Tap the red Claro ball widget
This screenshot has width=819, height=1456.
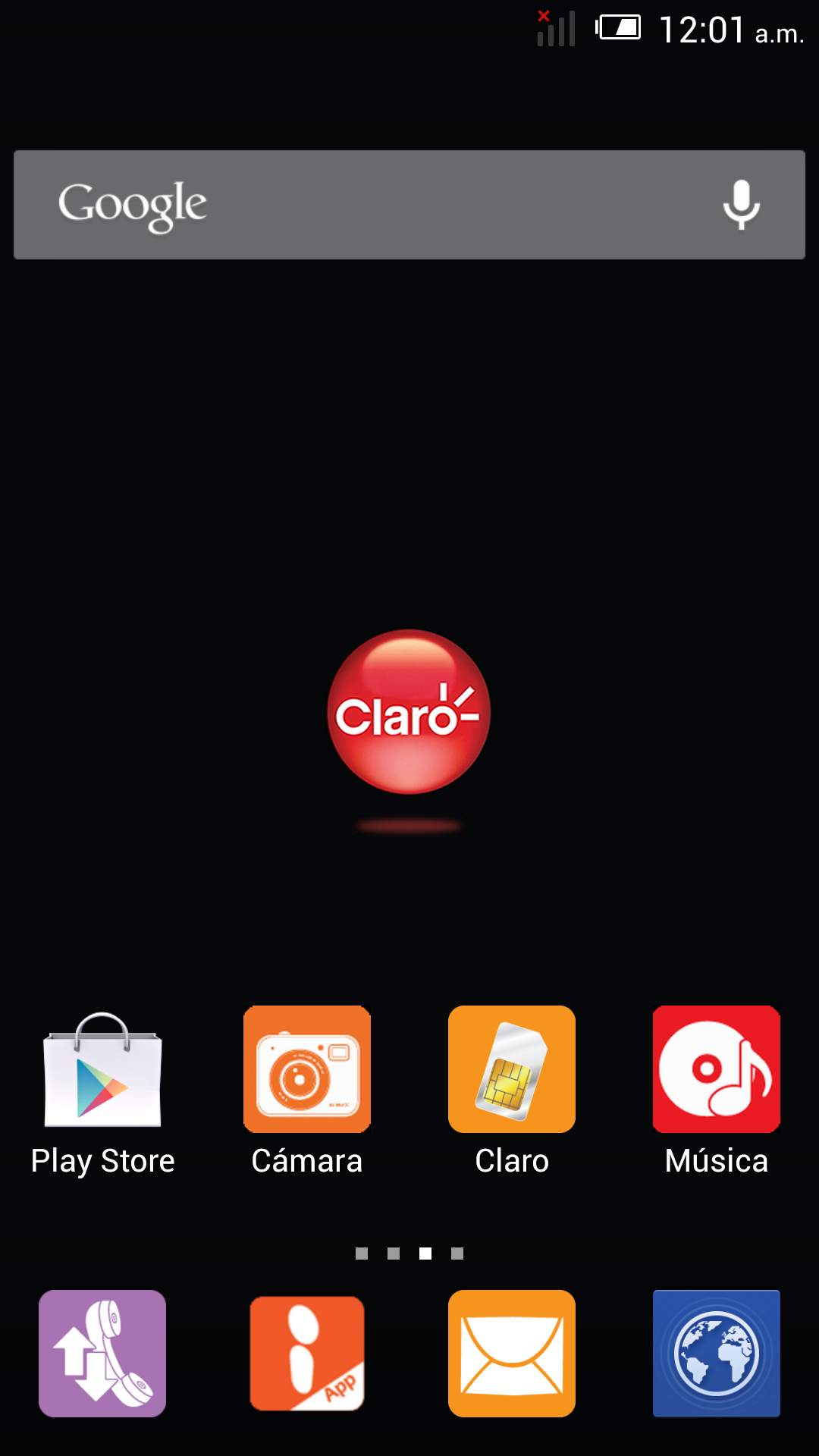coord(409,711)
